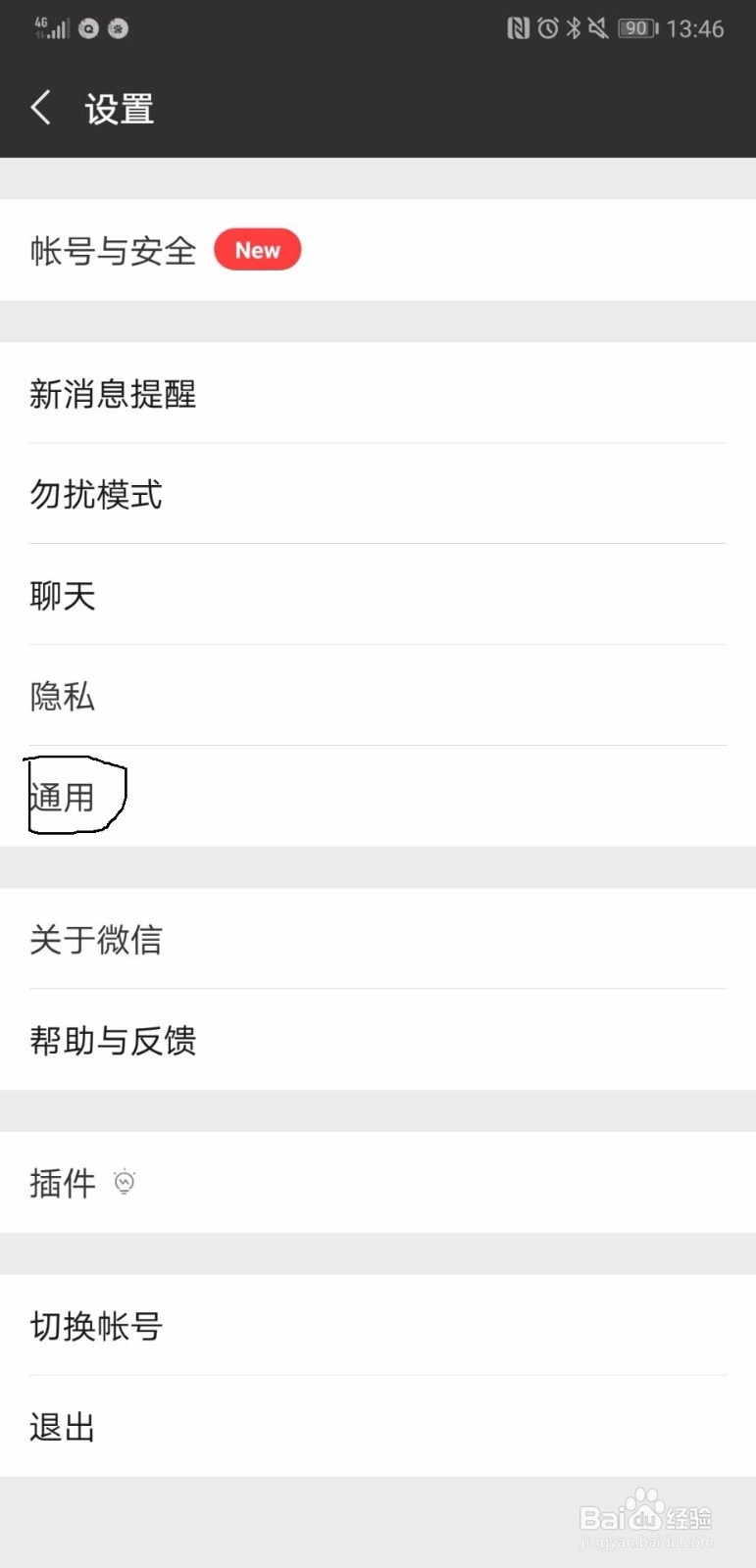
Task: Open 勿扰模式 settings
Action: (x=96, y=495)
